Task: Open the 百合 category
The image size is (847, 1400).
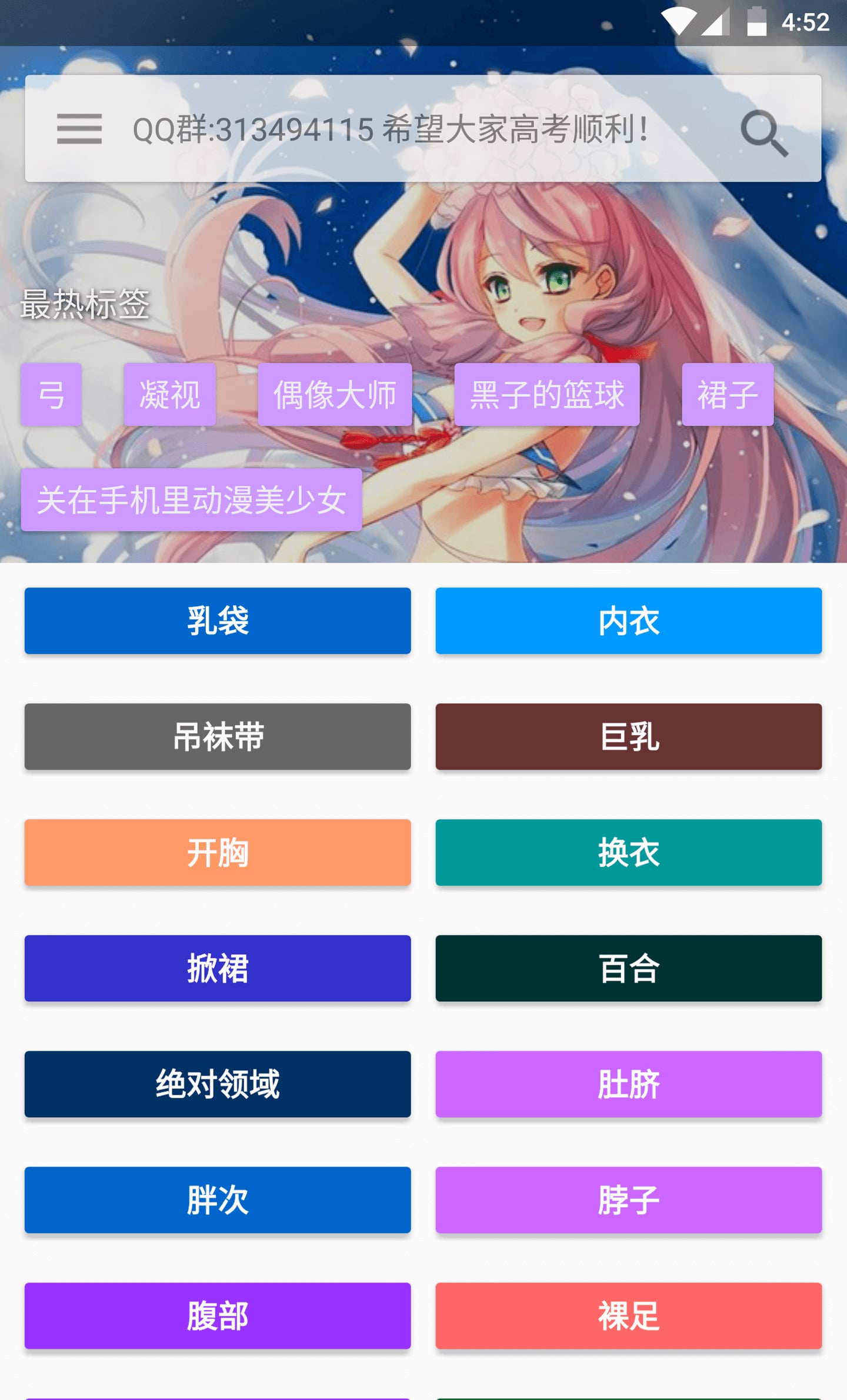Action: pos(628,968)
